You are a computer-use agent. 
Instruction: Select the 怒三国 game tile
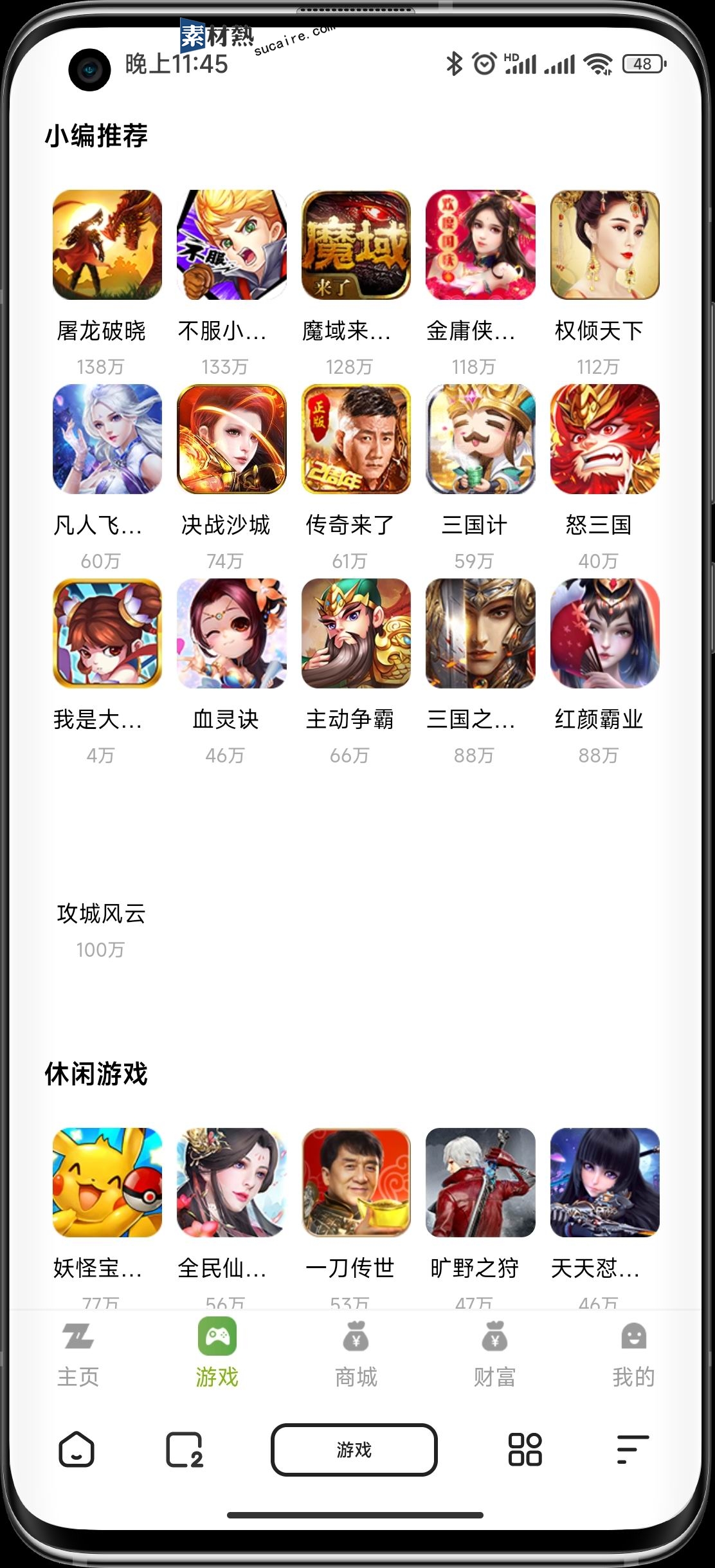pyautogui.click(x=604, y=439)
